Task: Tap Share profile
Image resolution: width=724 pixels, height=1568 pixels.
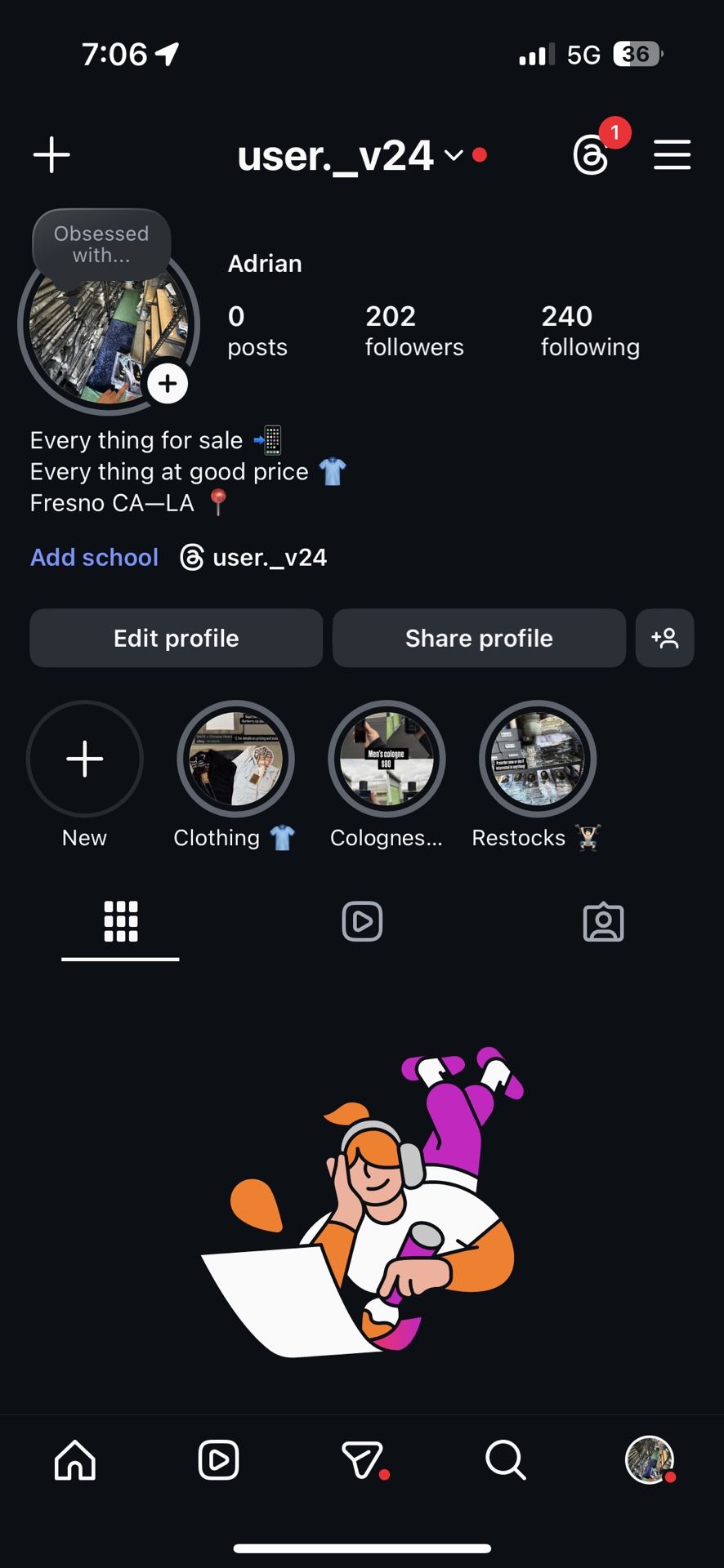Action: 479,638
